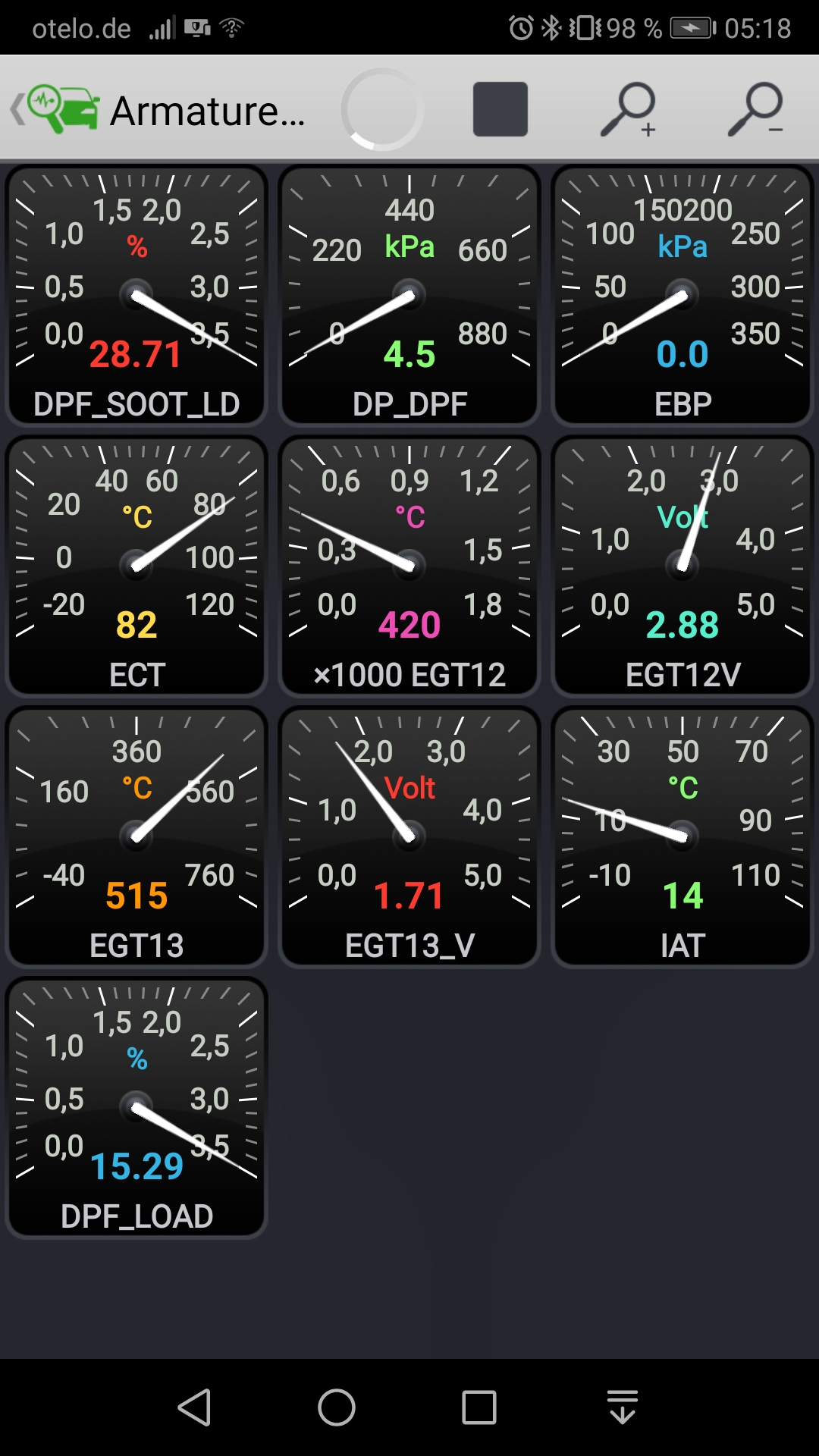
Task: Select the DPF_LOAD gauge
Action: click(136, 1107)
